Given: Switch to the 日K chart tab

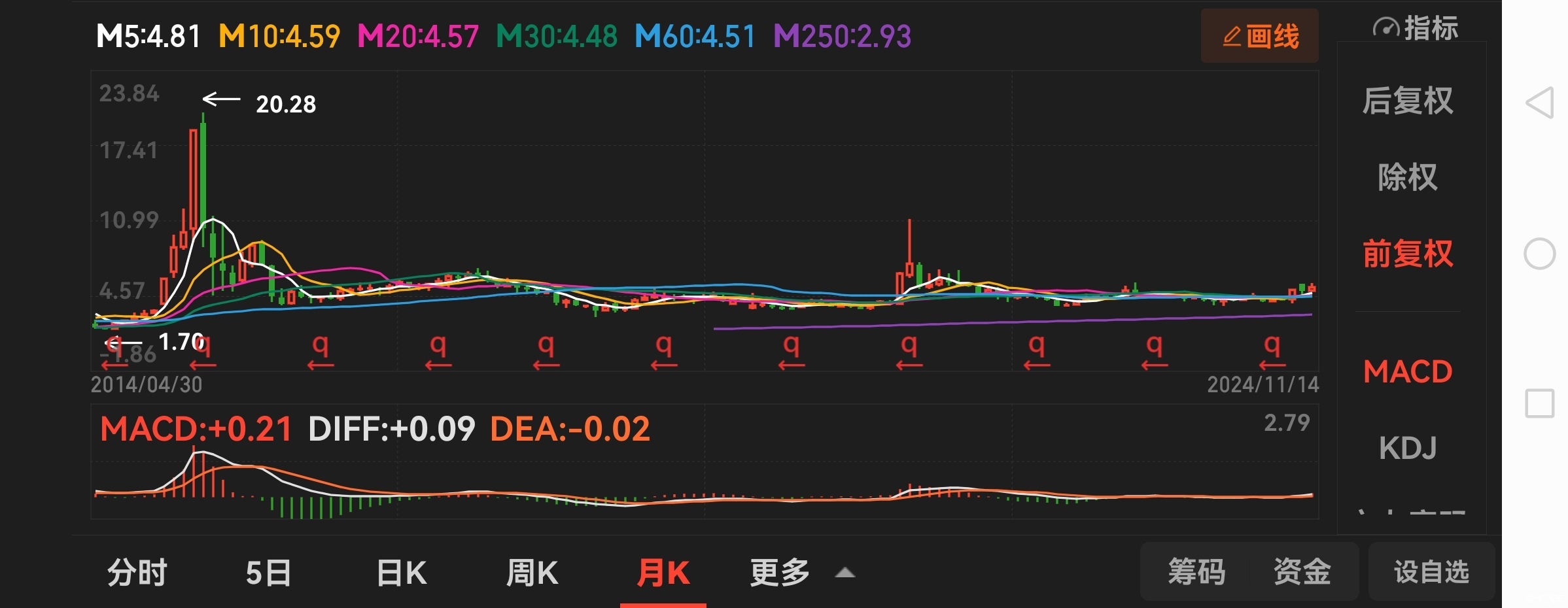Looking at the screenshot, I should (402, 573).
